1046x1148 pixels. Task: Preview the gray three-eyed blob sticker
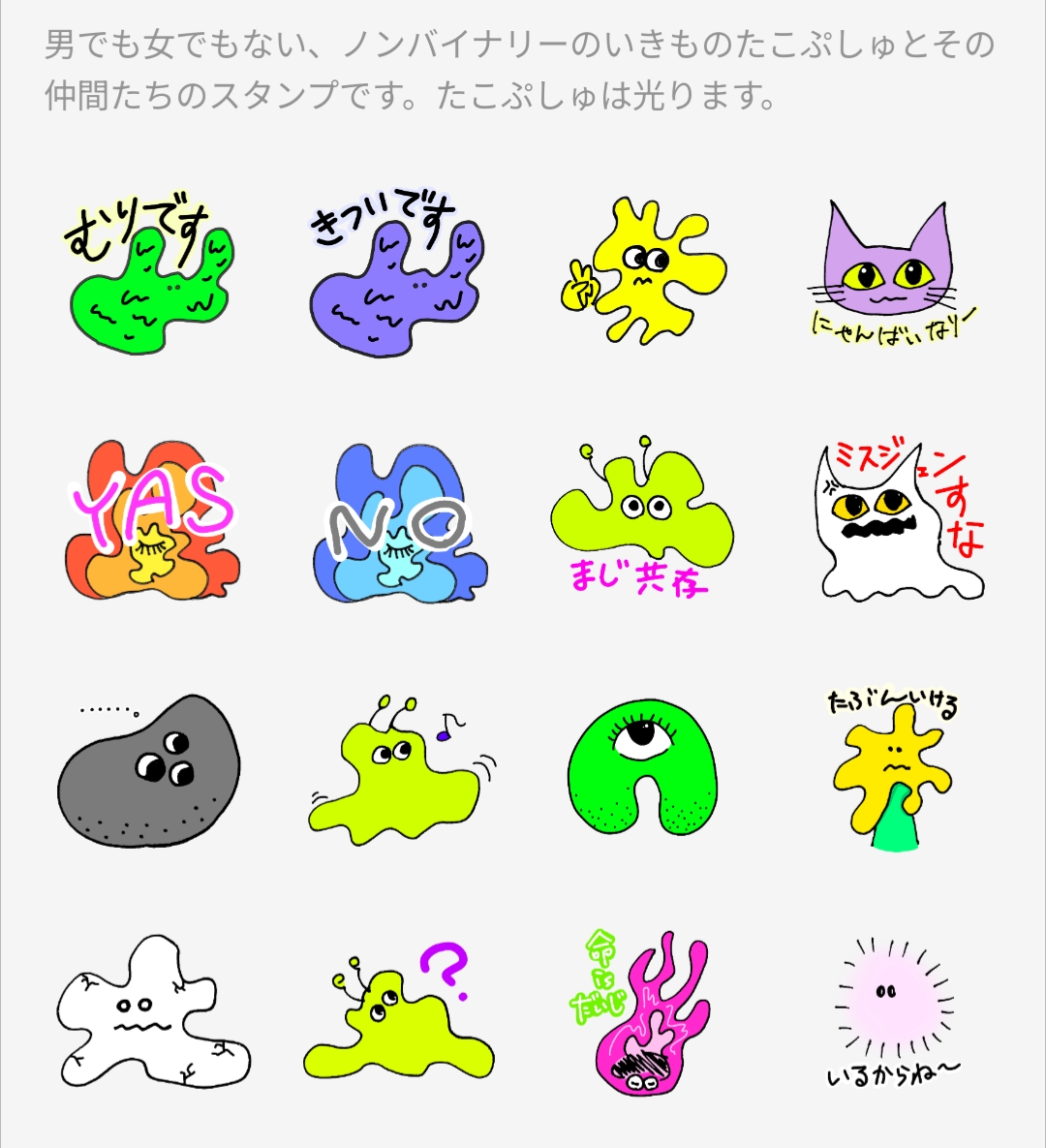[148, 770]
